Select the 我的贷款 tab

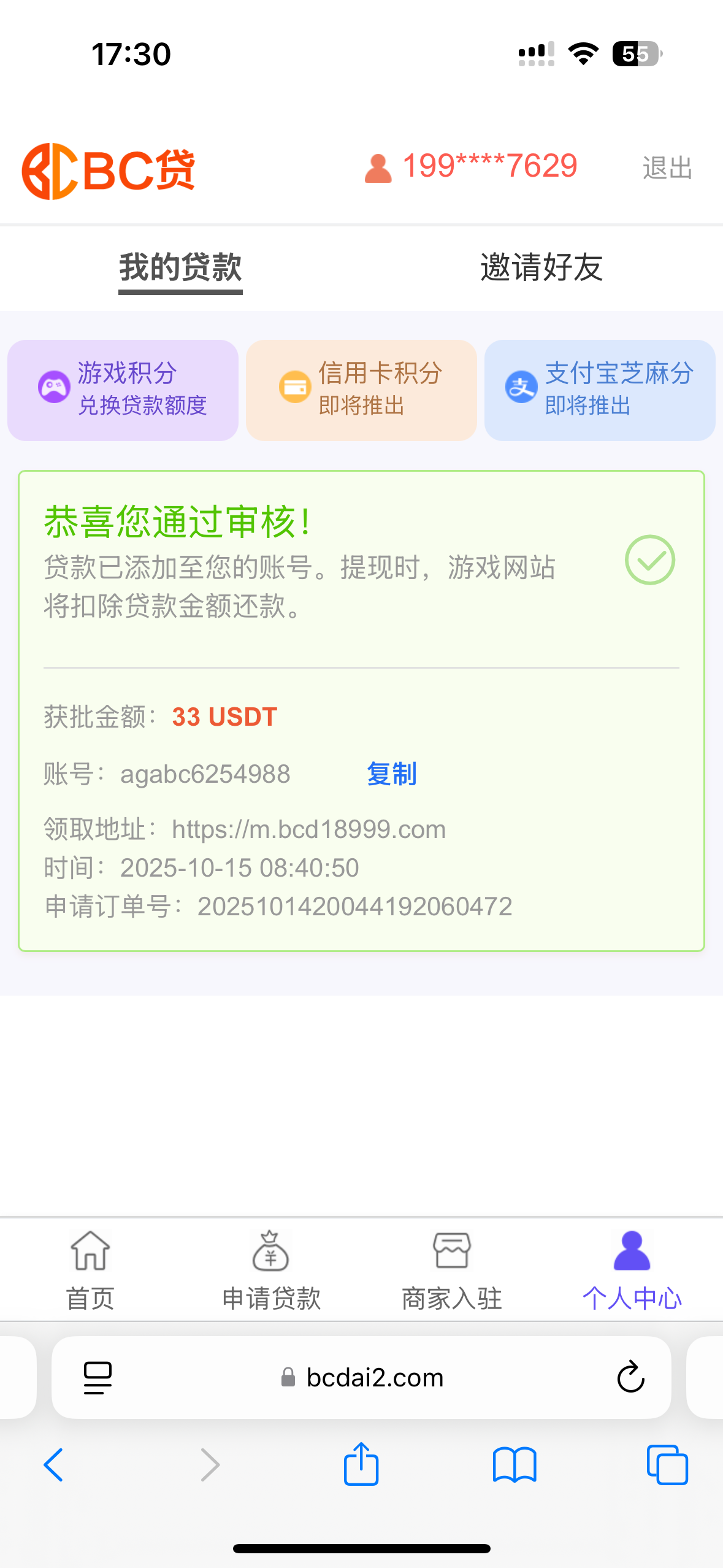coord(180,268)
